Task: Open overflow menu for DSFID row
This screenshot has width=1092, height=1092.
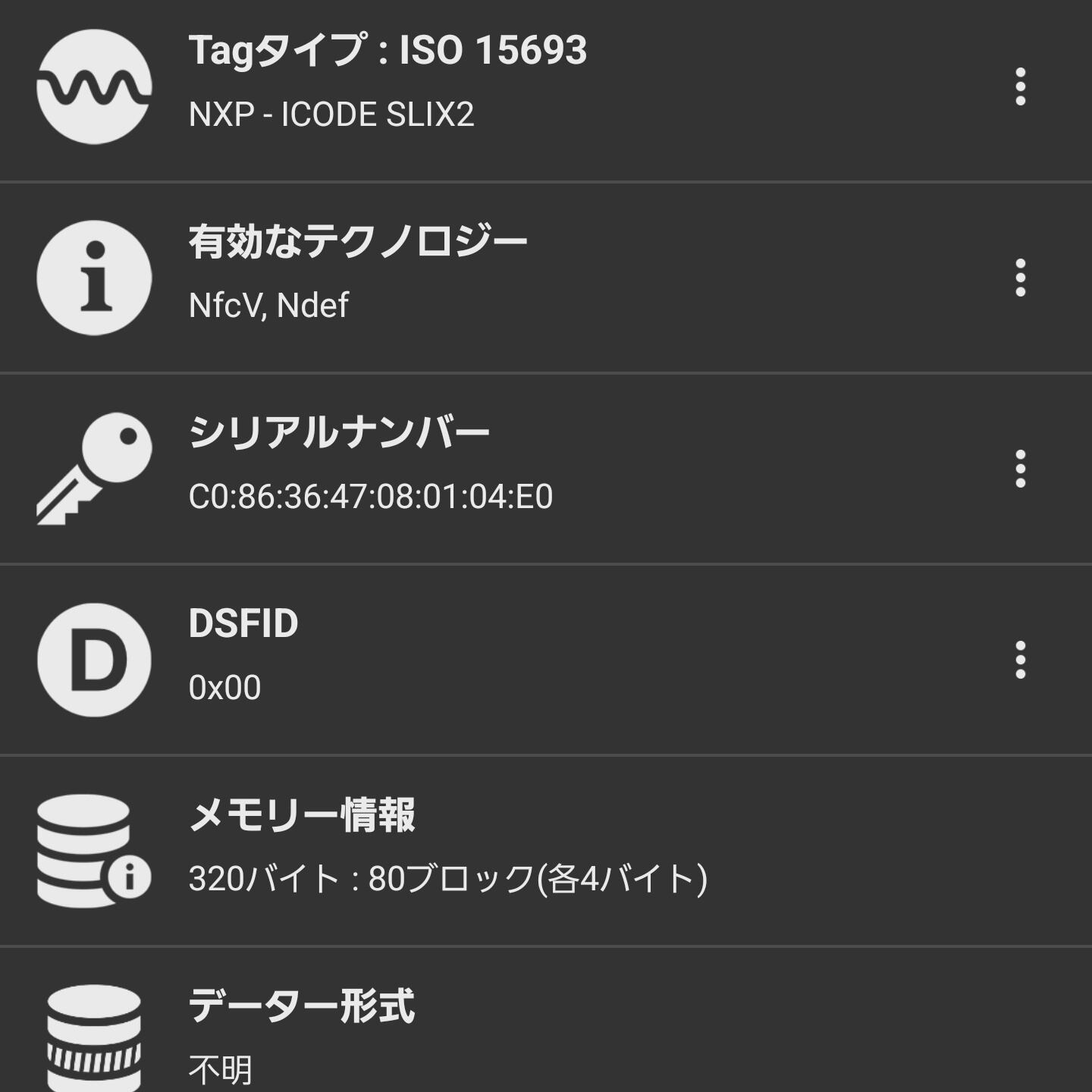Action: coord(1020,660)
